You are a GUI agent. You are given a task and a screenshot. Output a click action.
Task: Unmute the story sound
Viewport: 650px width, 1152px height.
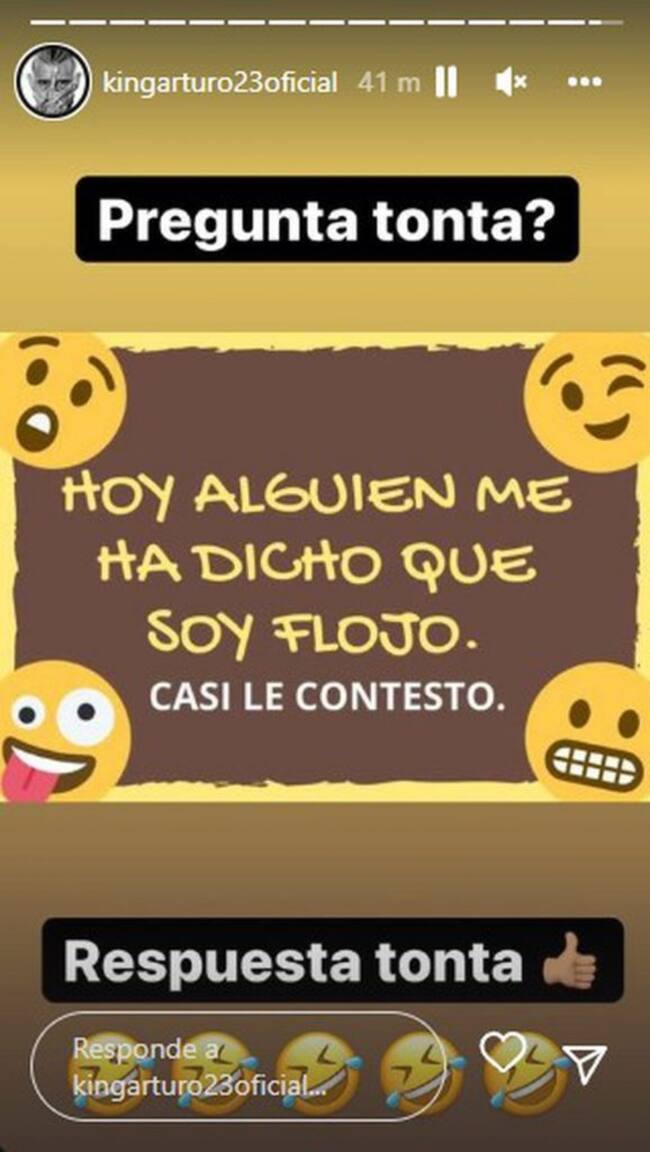(x=511, y=82)
